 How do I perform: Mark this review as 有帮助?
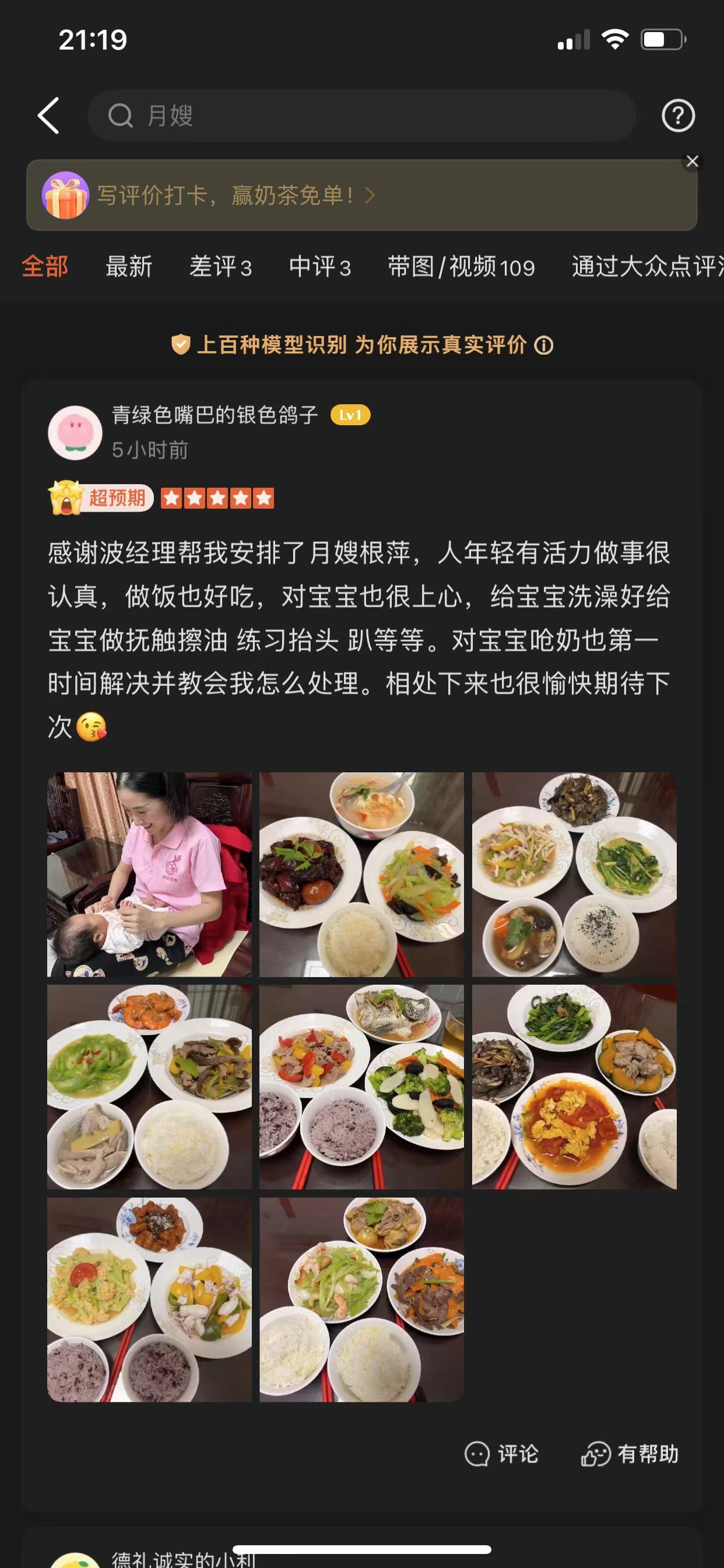tap(630, 1454)
